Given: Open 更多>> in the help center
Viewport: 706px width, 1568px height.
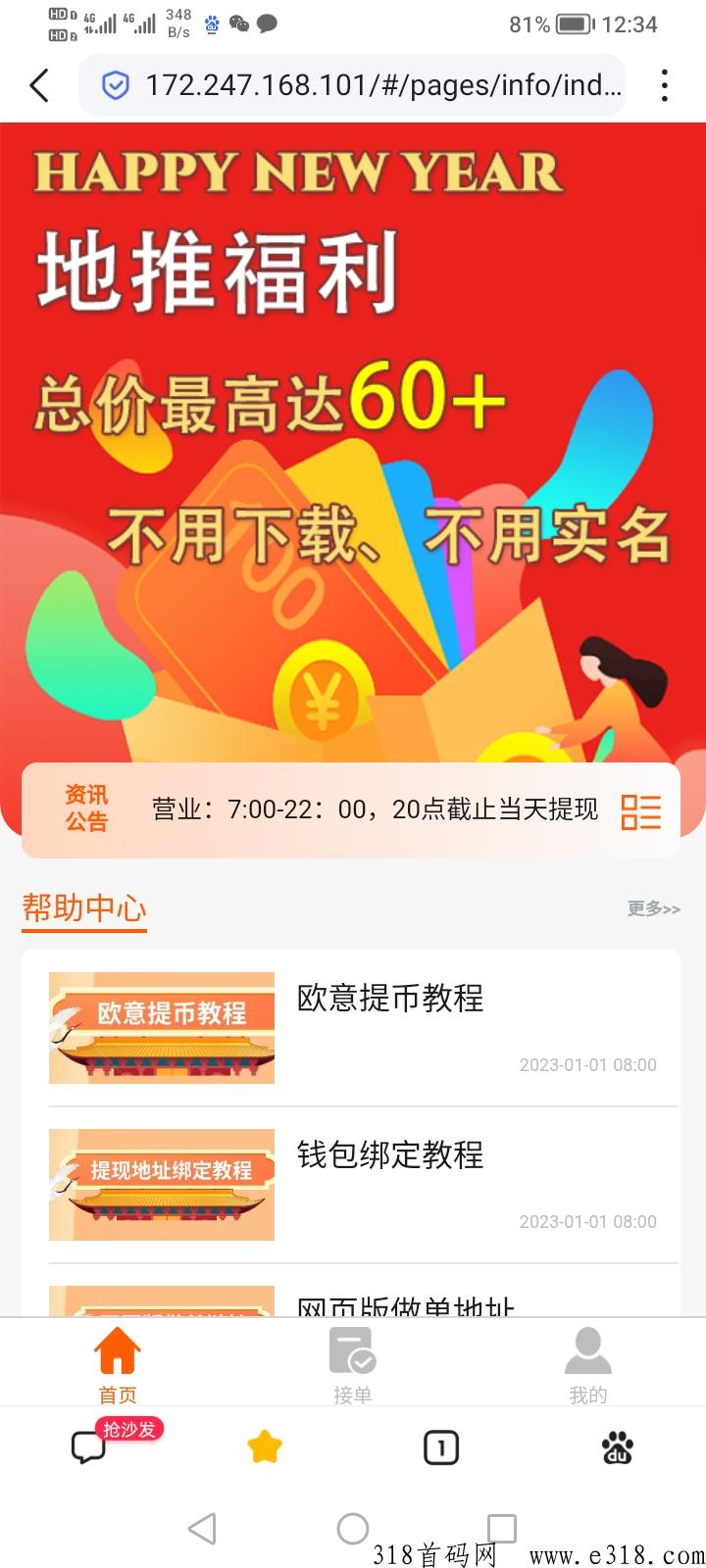Looking at the screenshot, I should pyautogui.click(x=654, y=909).
